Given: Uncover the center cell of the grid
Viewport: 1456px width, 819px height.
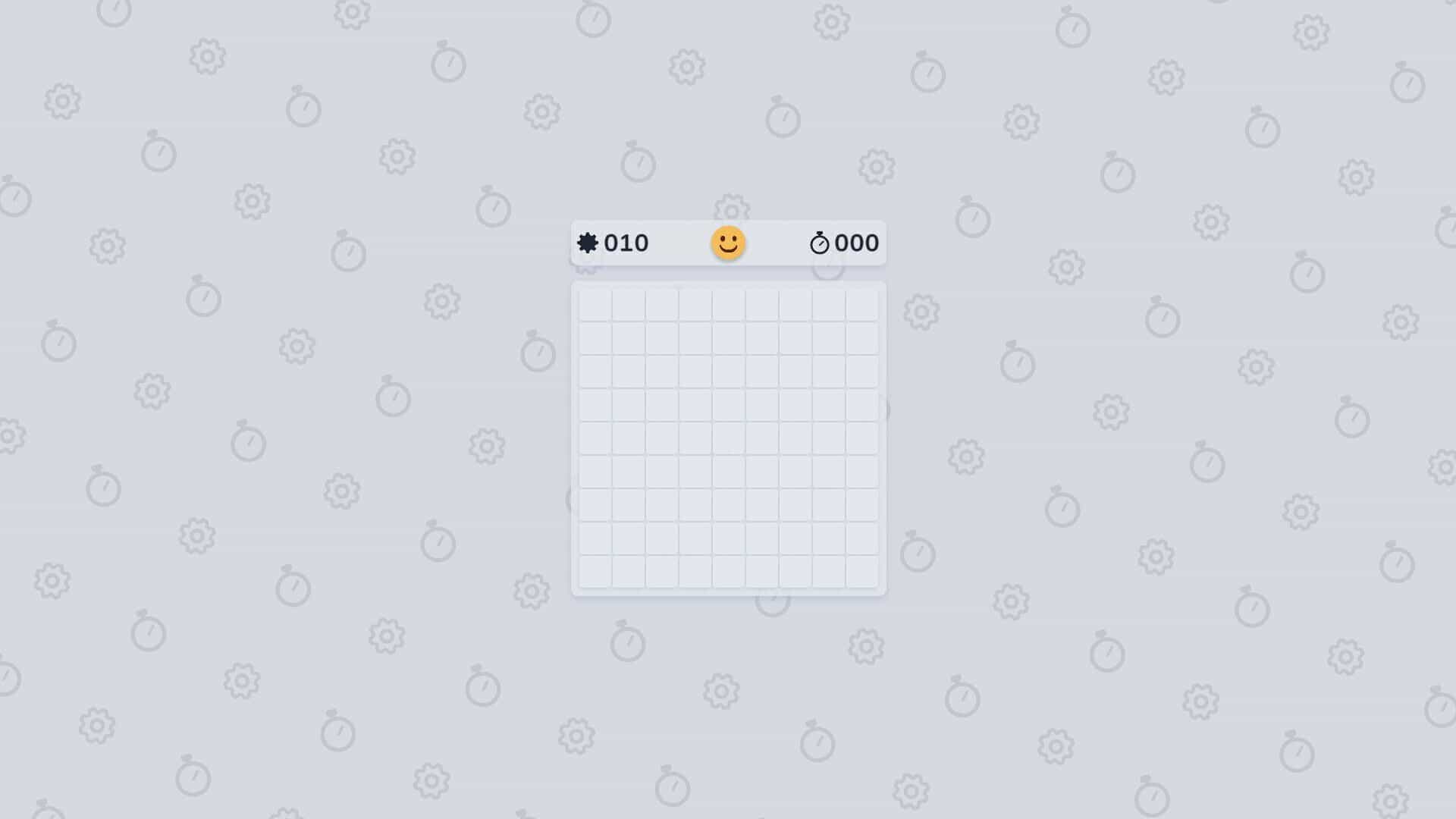Looking at the screenshot, I should coord(729,438).
